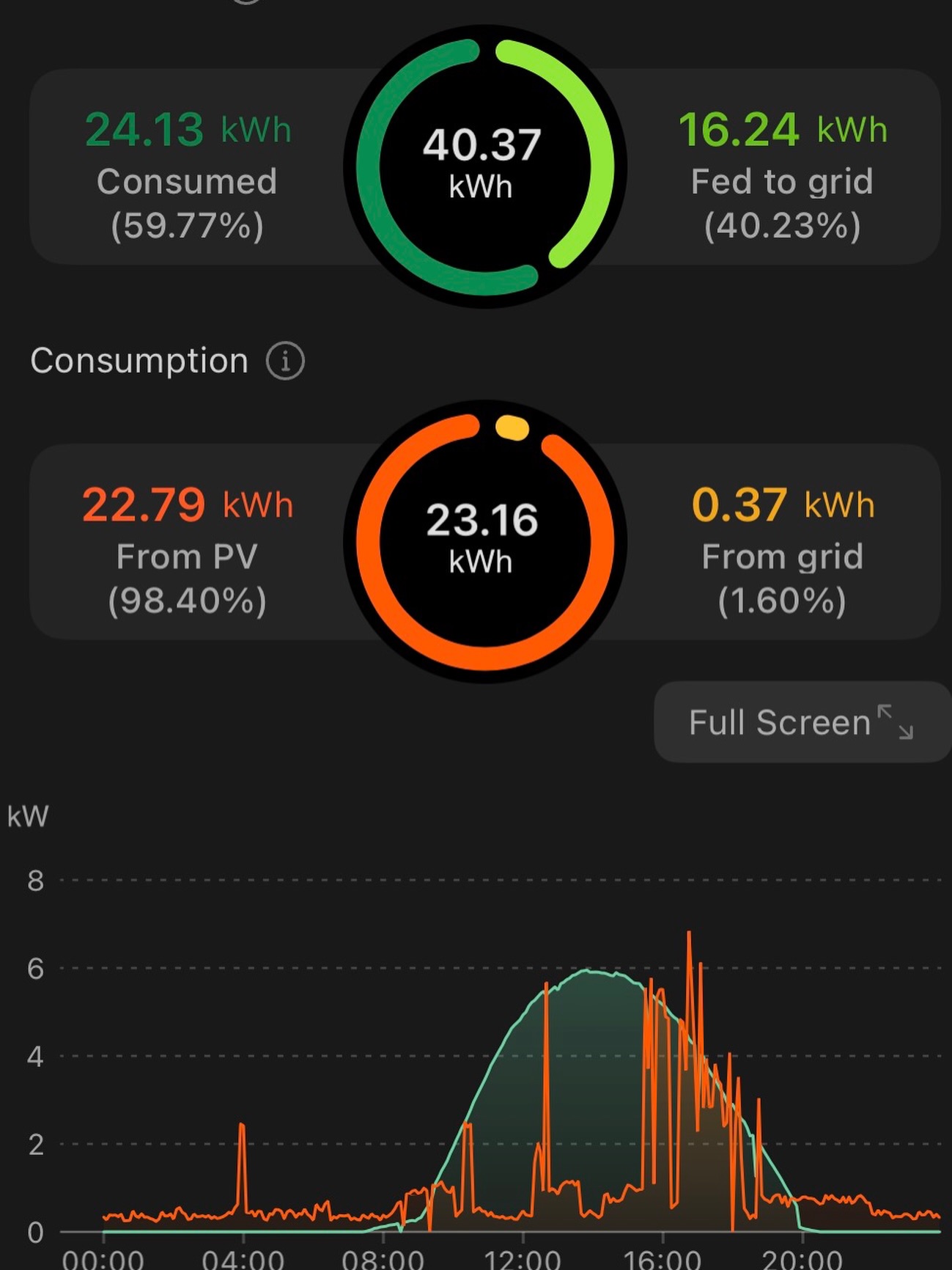Screen dimensions: 952x1270
Task: Expand the chart with Full Screen
Action: 799,722
